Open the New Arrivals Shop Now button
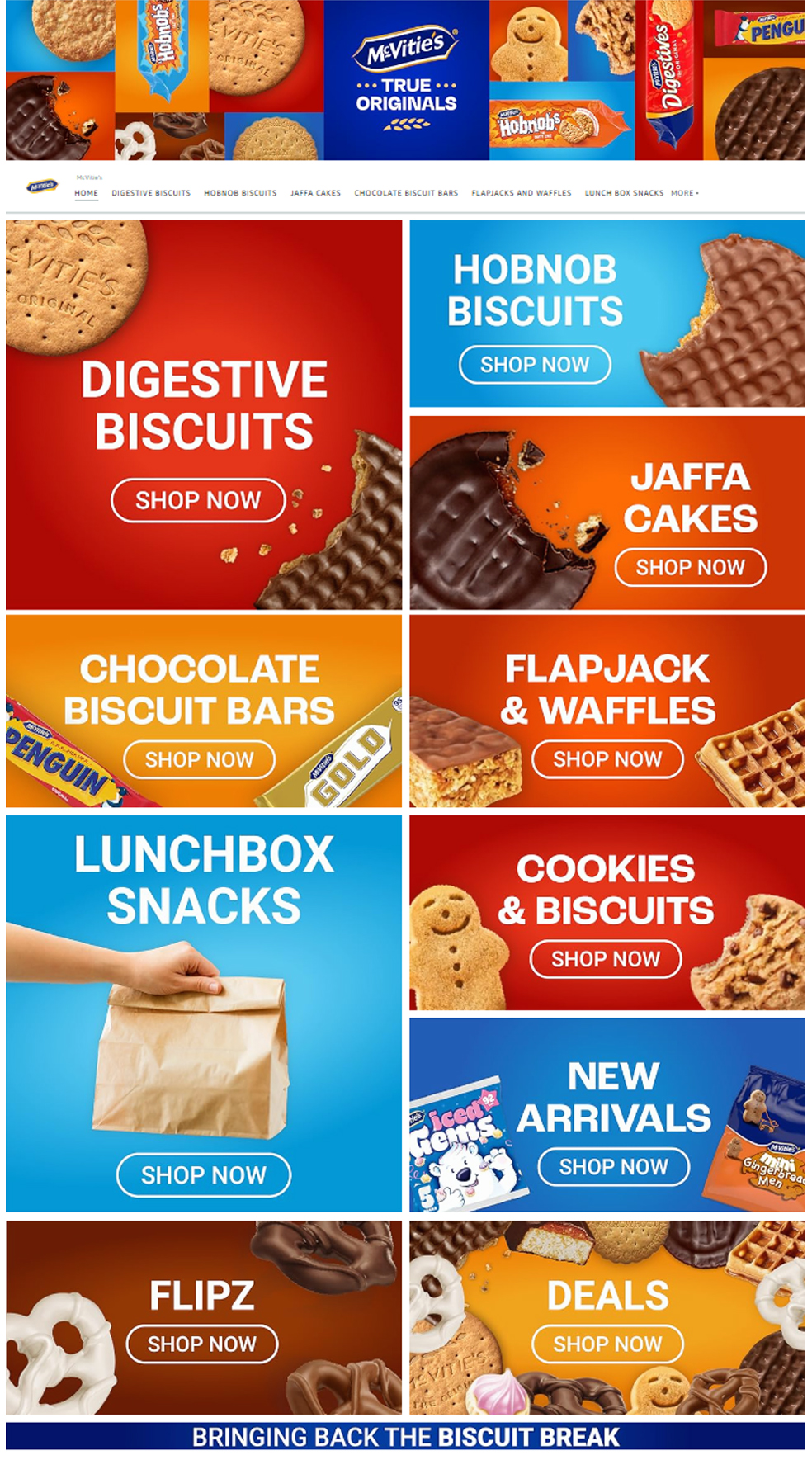This screenshot has height=1460, width=812. (x=613, y=1166)
